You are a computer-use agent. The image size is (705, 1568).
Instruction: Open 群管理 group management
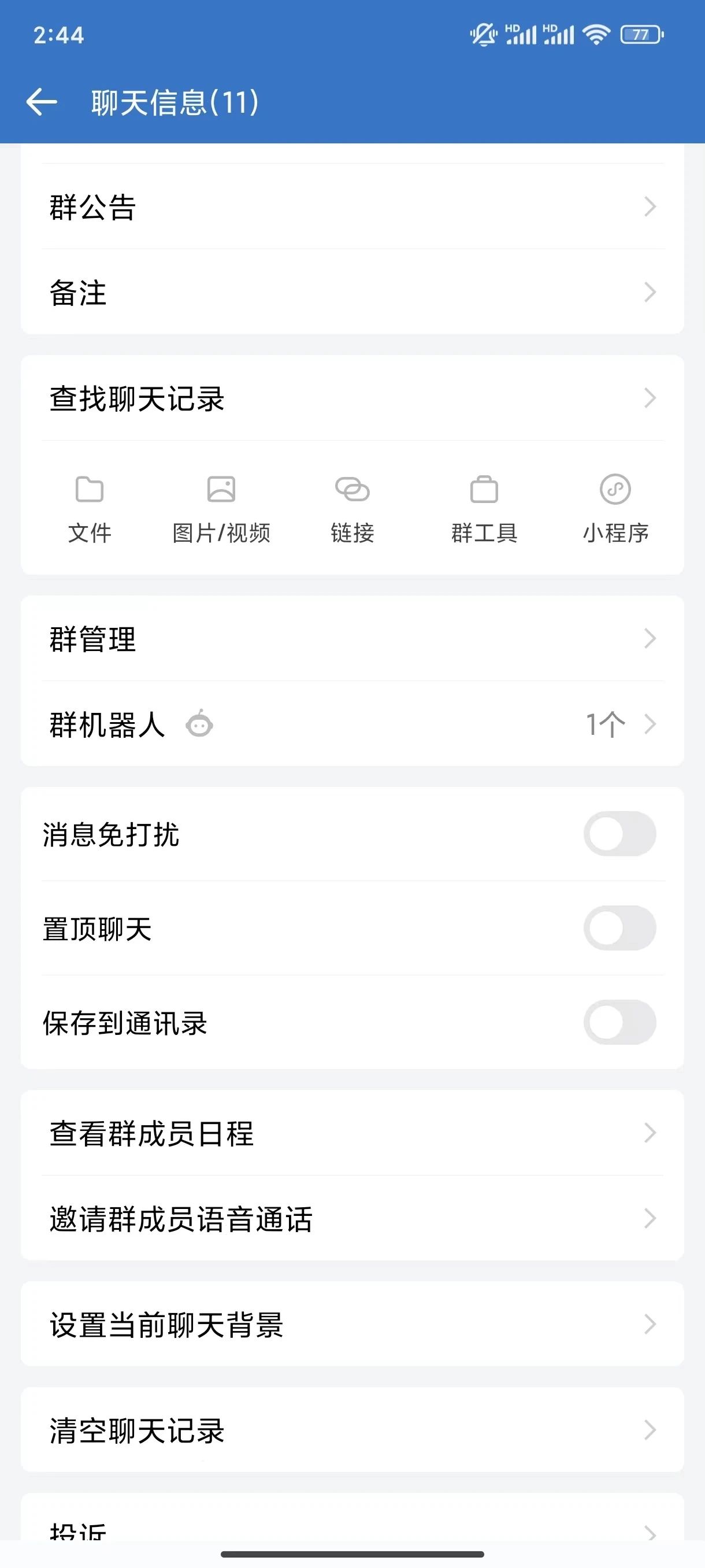point(352,638)
